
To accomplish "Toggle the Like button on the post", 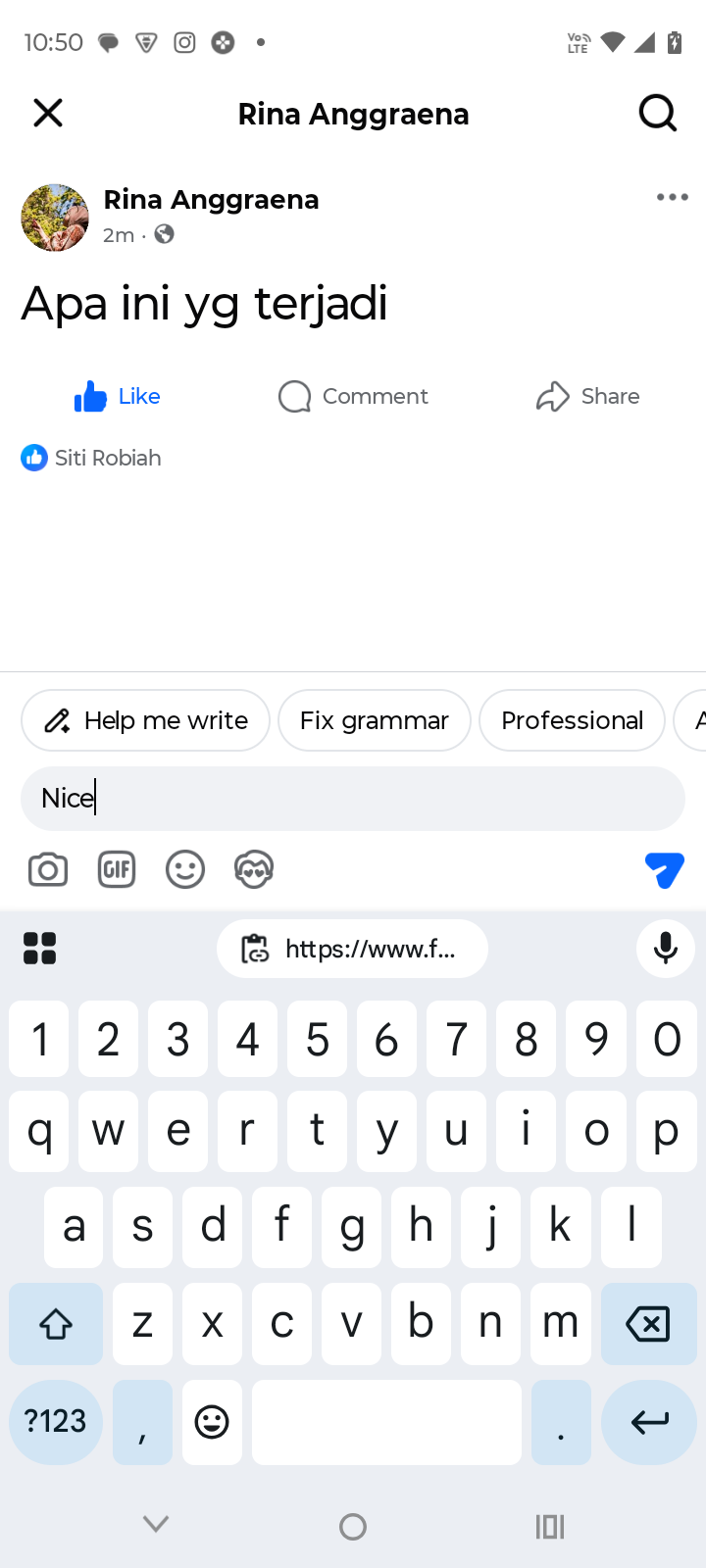I will point(118,396).
